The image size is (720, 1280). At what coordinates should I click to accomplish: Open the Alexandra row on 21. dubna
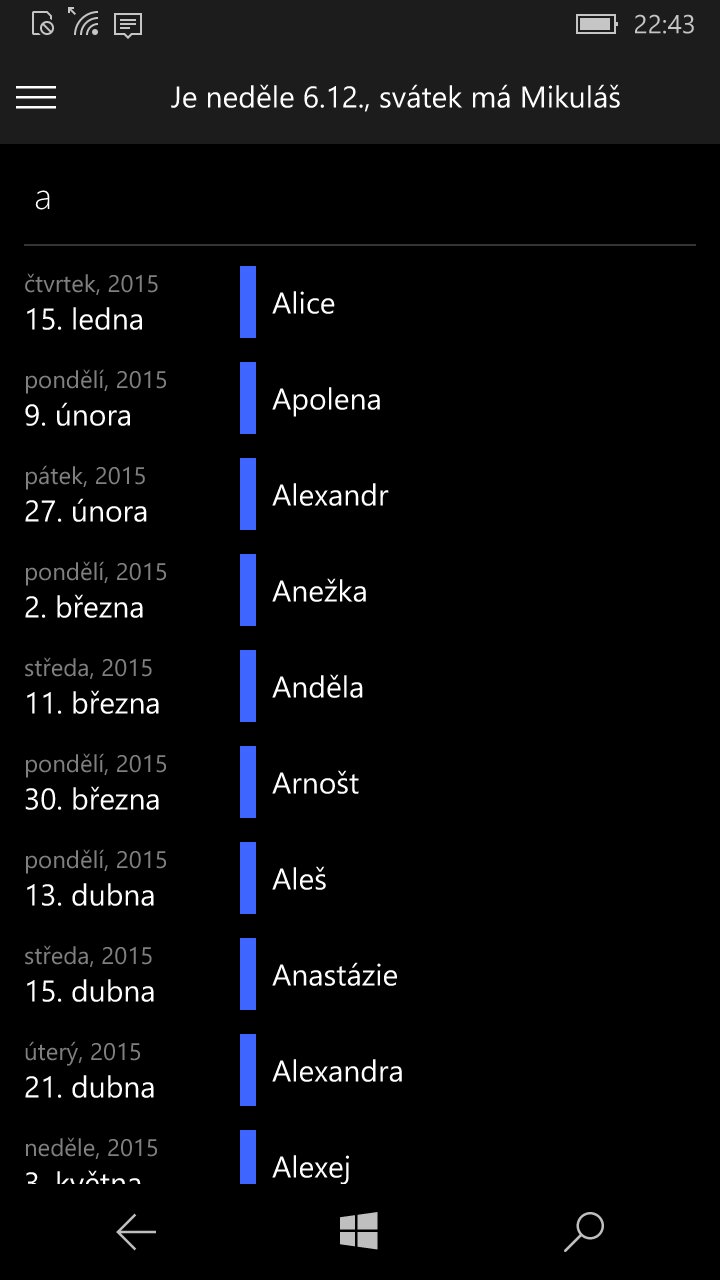360,1070
